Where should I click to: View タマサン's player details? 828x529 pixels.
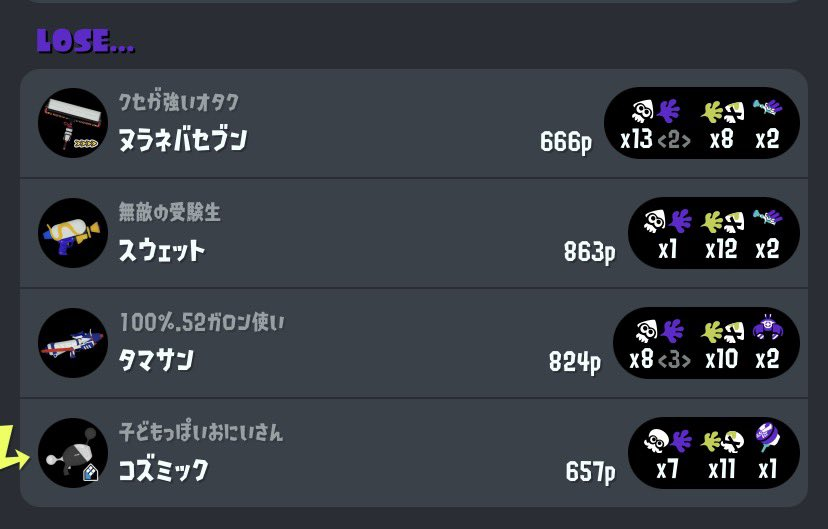(168, 359)
